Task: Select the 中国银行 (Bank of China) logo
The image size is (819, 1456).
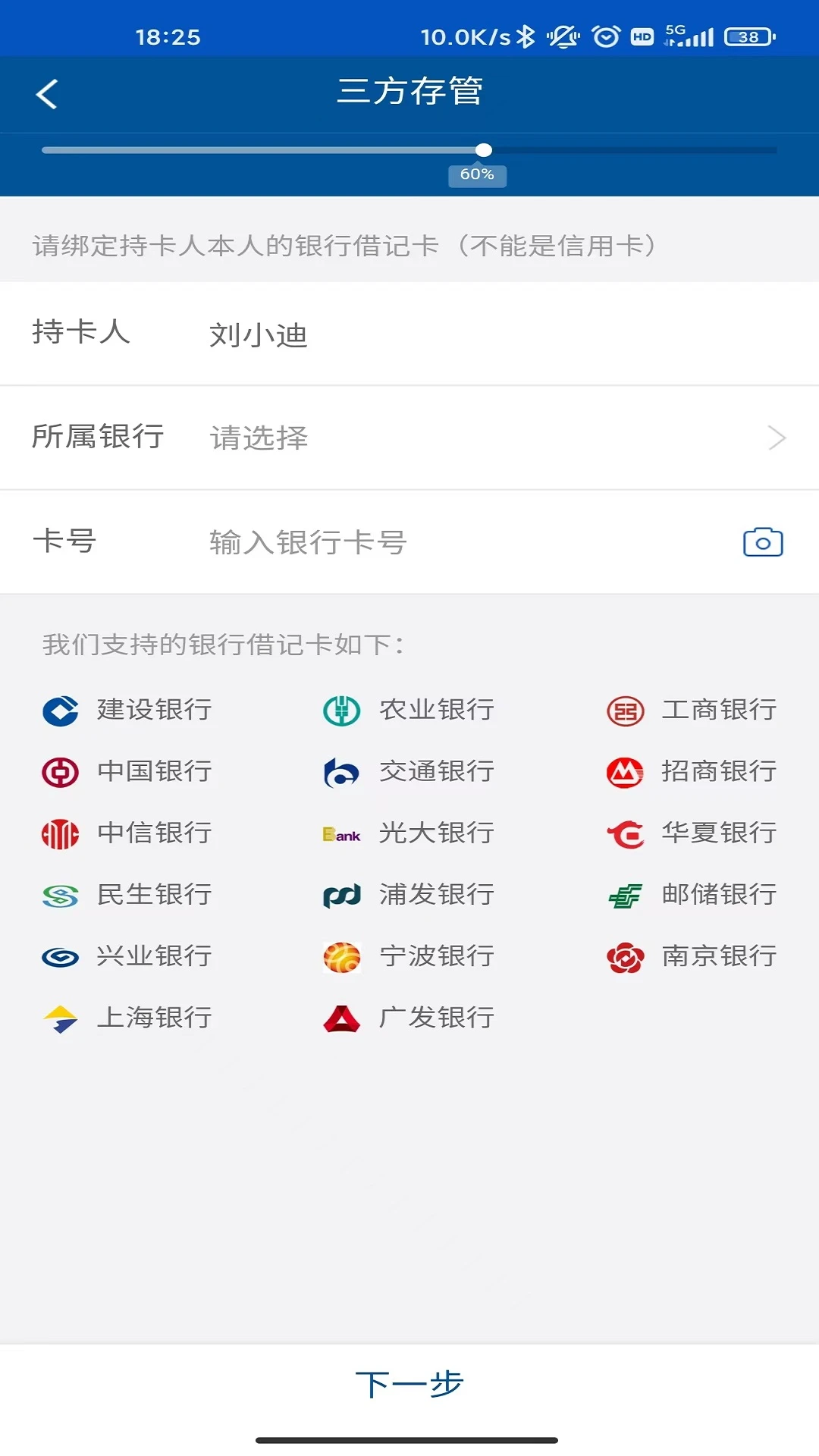Action: coord(60,772)
